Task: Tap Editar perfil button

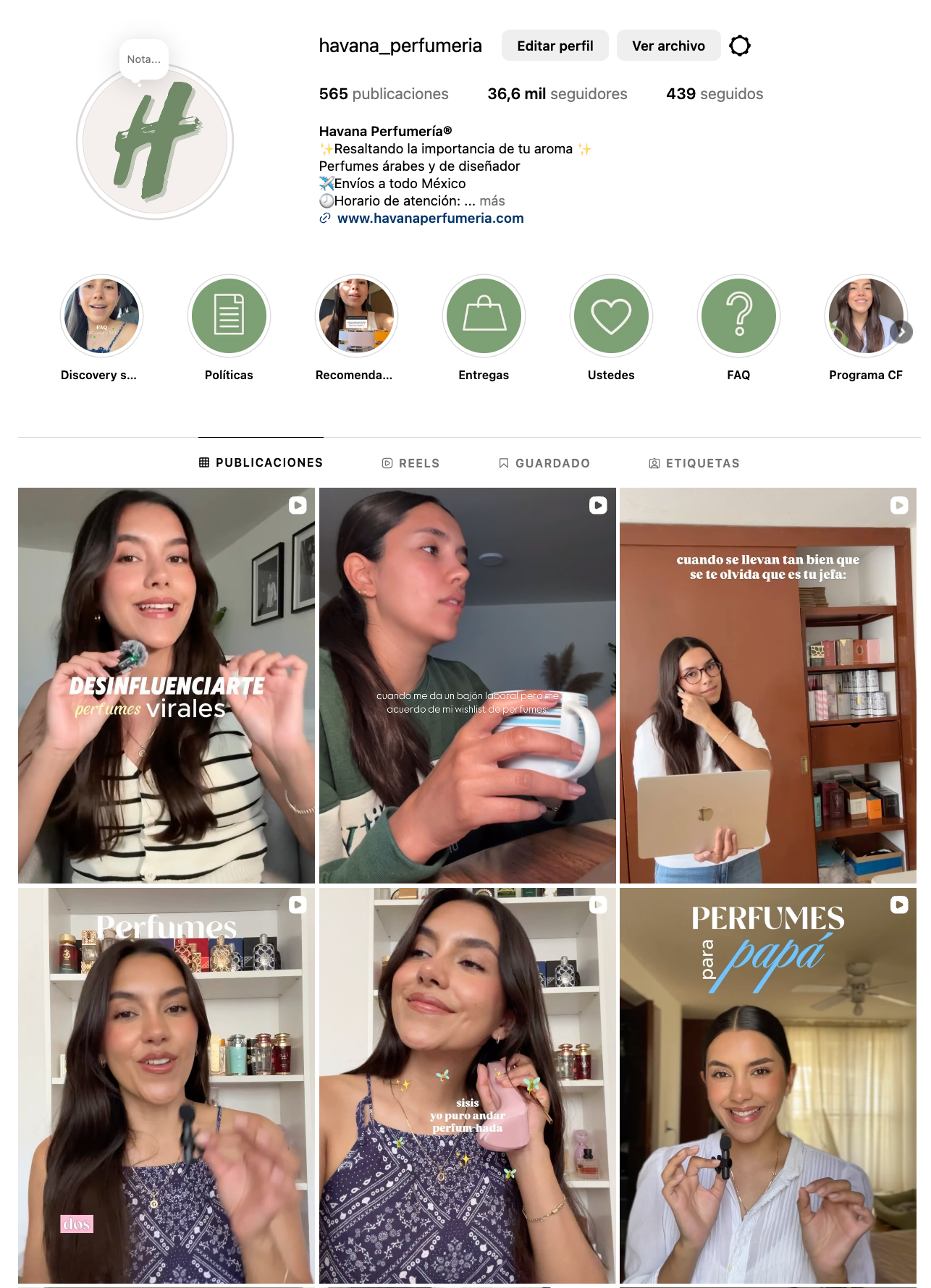Action: [x=555, y=46]
